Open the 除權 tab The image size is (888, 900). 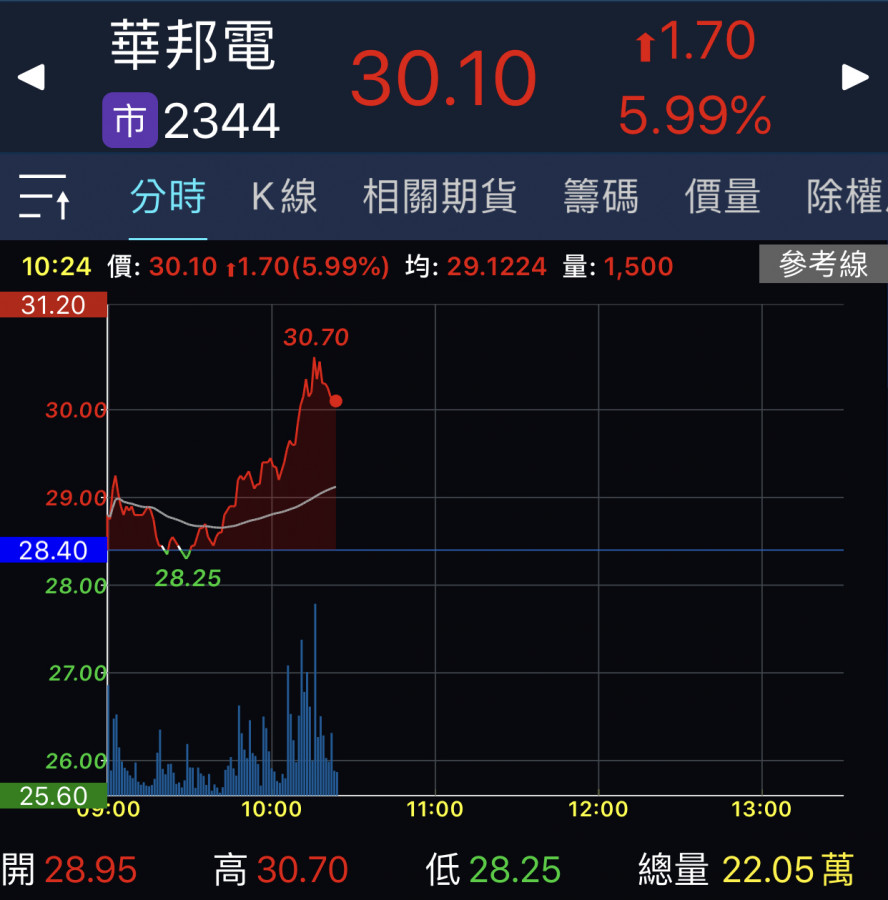pos(845,196)
